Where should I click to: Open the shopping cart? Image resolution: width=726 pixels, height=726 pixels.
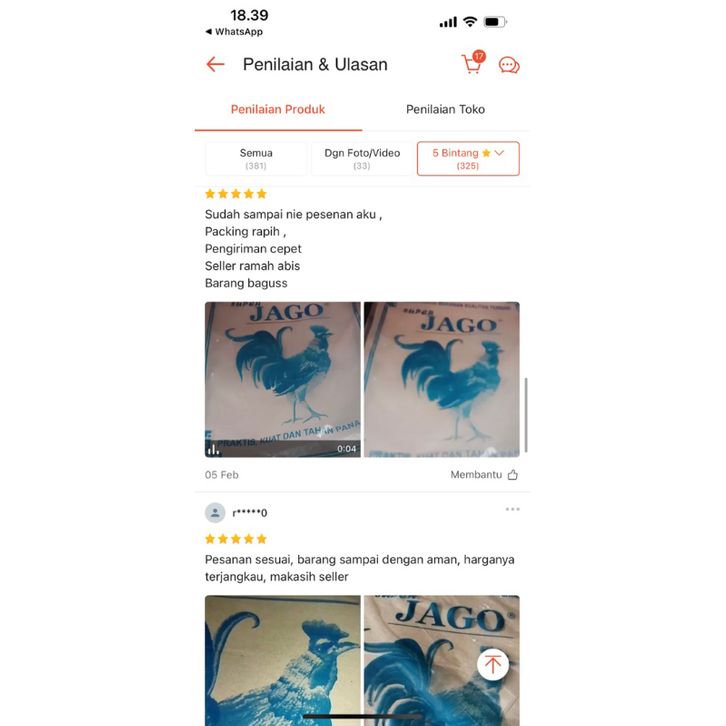click(471, 64)
